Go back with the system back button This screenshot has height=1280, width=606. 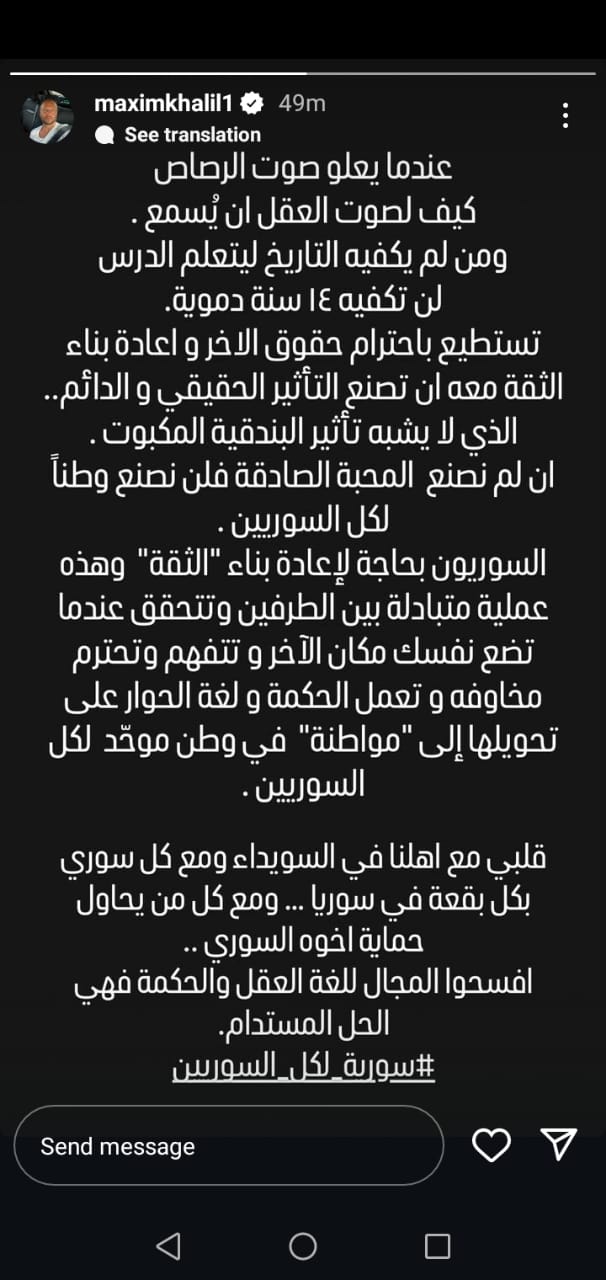[x=169, y=1246]
